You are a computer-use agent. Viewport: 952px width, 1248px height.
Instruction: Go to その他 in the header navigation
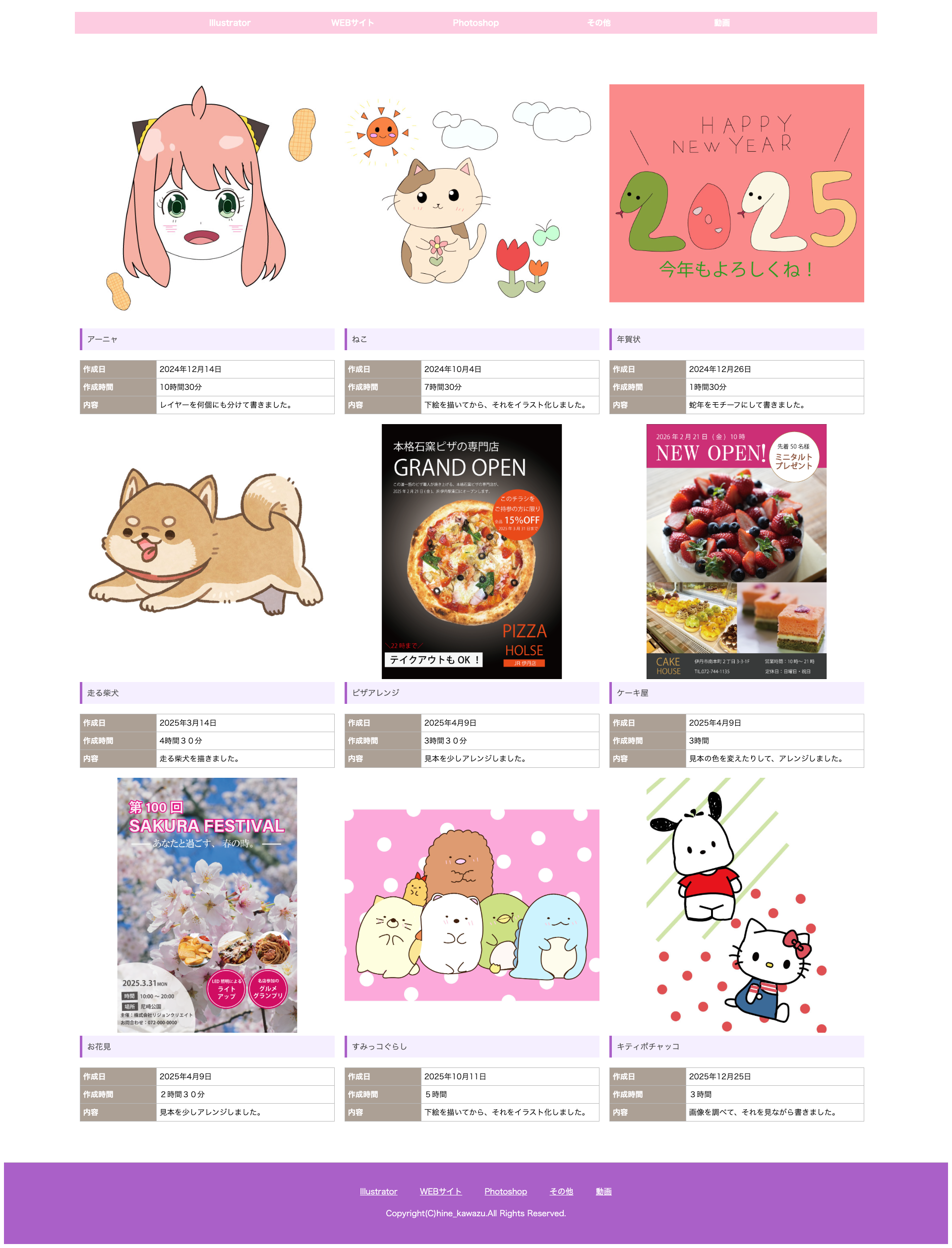coord(598,23)
